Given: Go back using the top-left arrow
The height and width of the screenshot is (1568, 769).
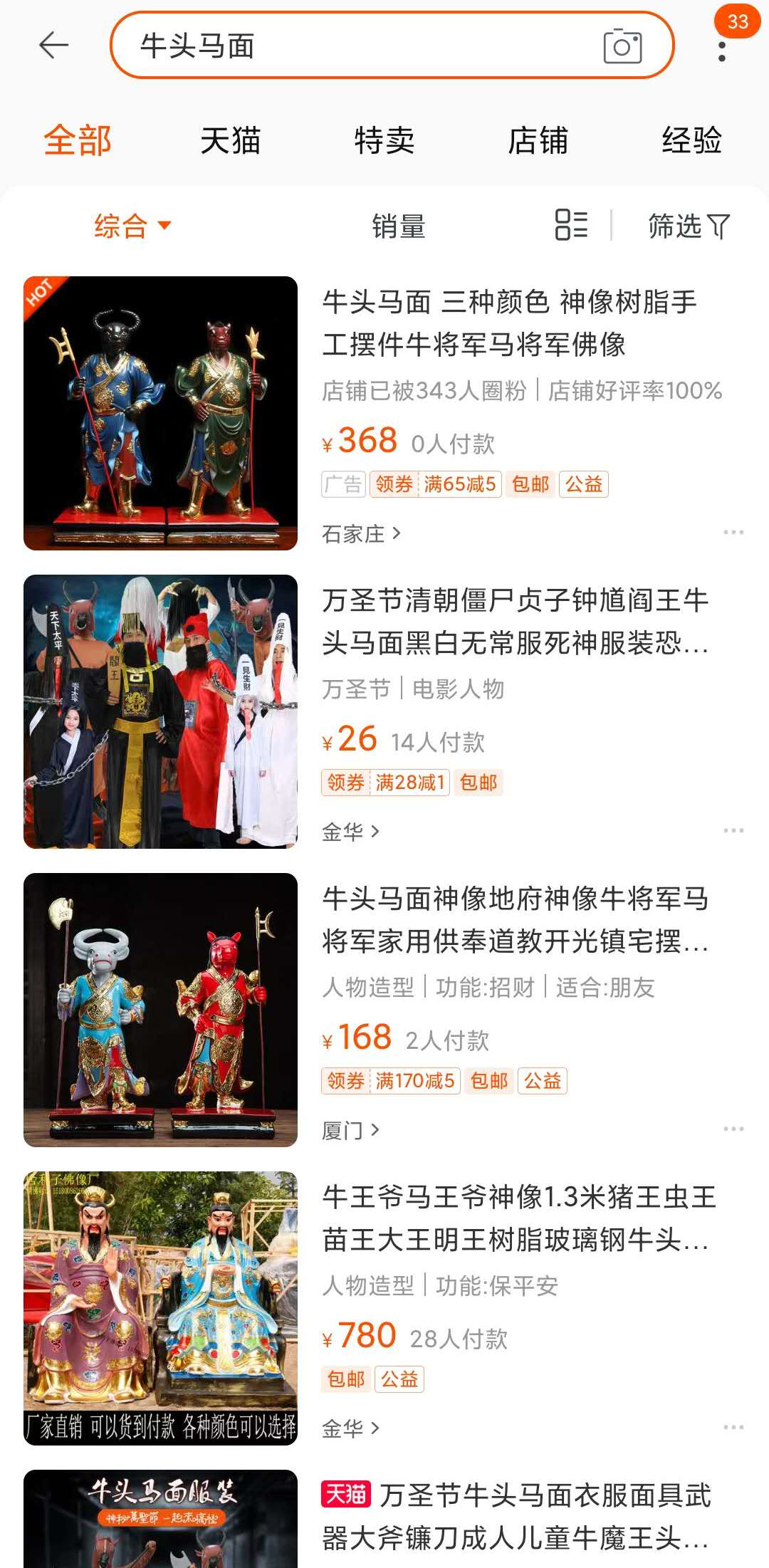Looking at the screenshot, I should (53, 46).
